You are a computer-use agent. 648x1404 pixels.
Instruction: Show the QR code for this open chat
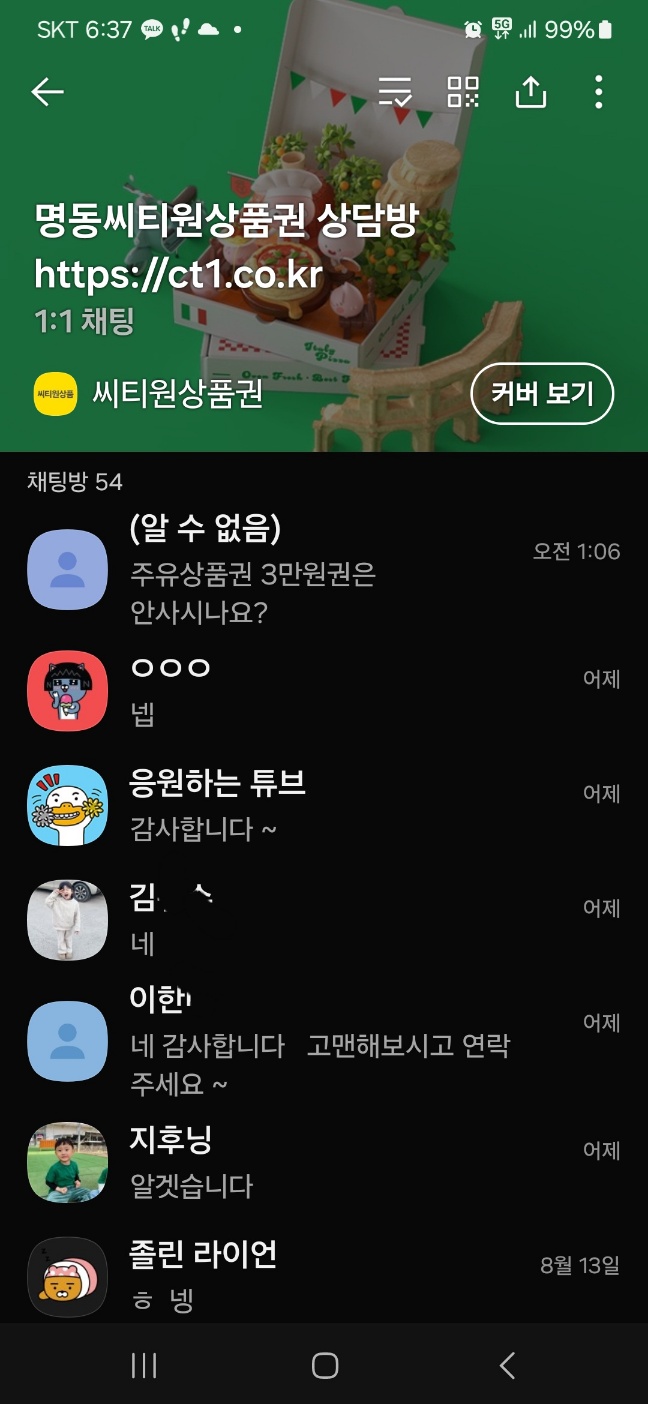pyautogui.click(x=463, y=92)
